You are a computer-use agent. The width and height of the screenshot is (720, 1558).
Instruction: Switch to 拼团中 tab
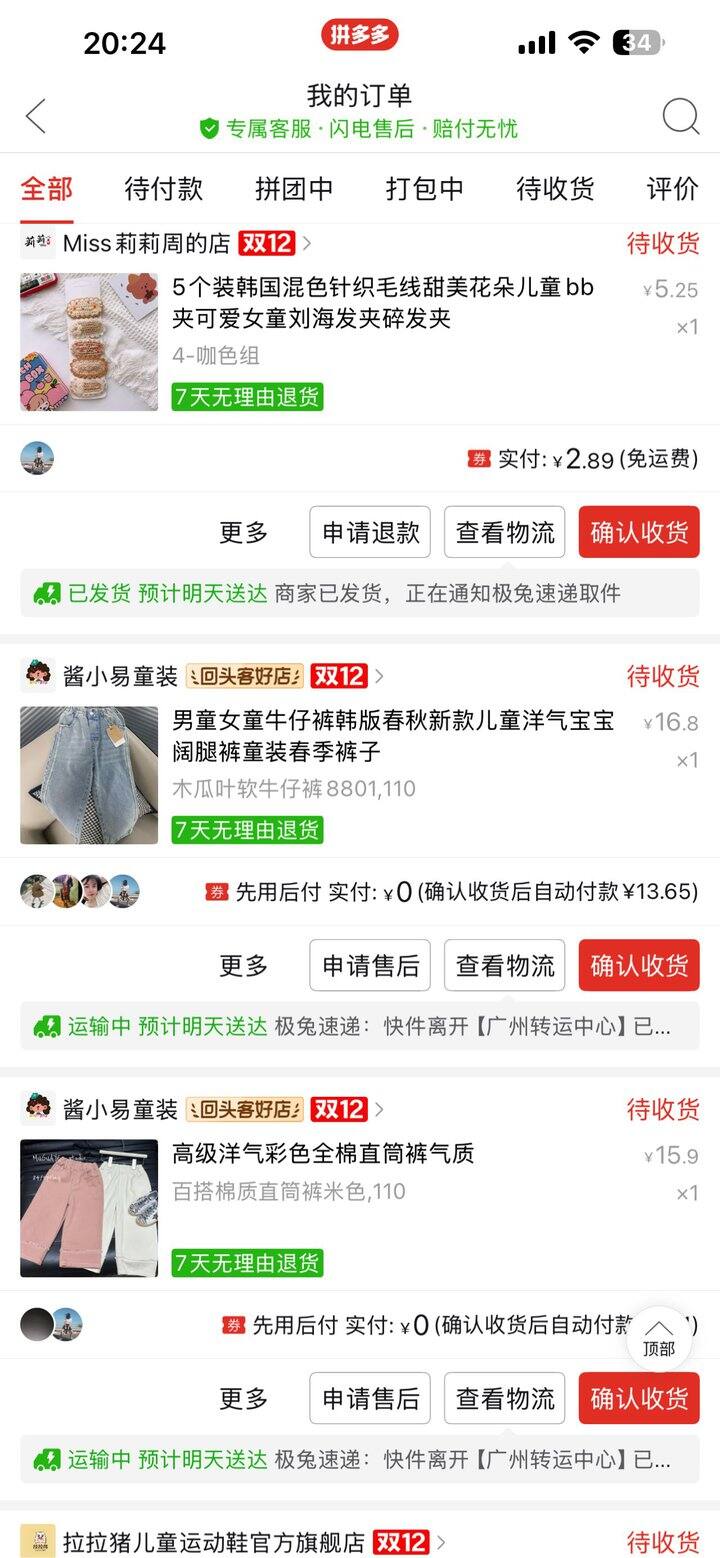coord(293,188)
